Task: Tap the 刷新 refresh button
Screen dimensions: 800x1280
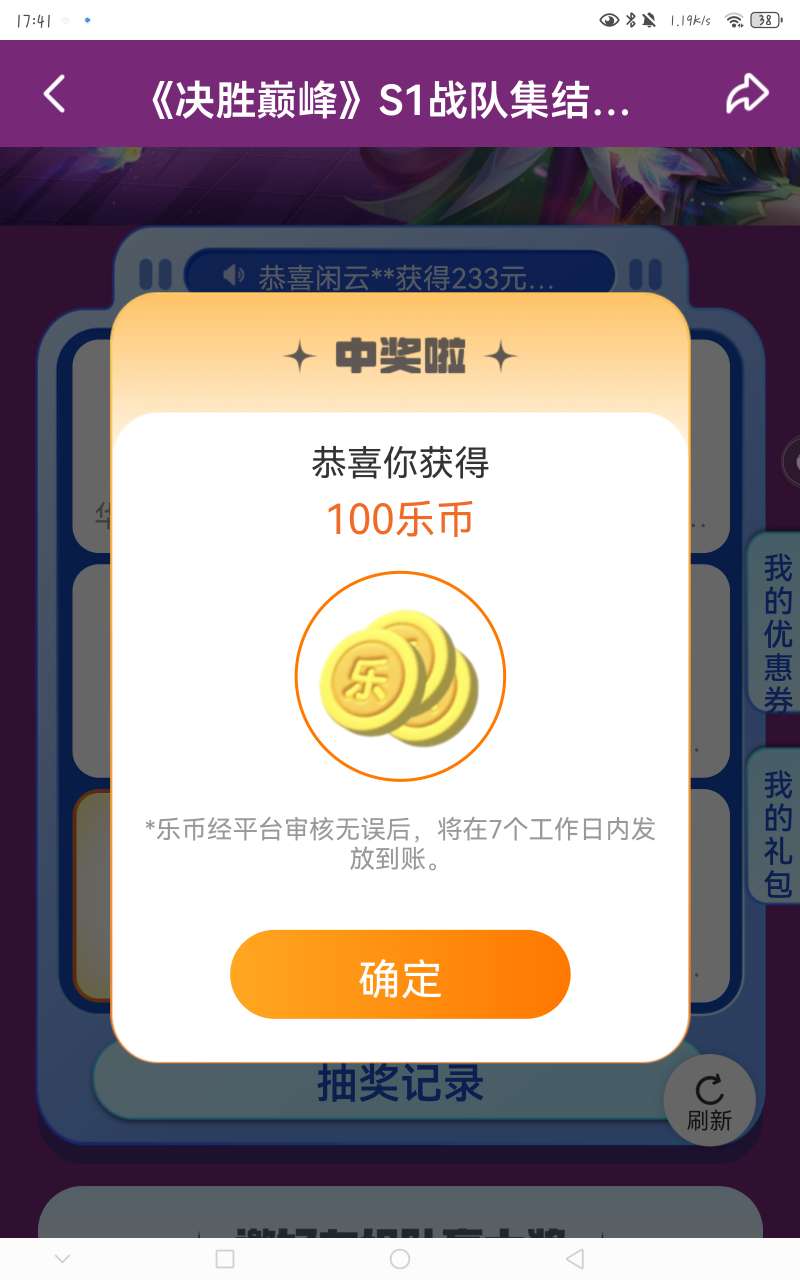Action: point(709,1101)
